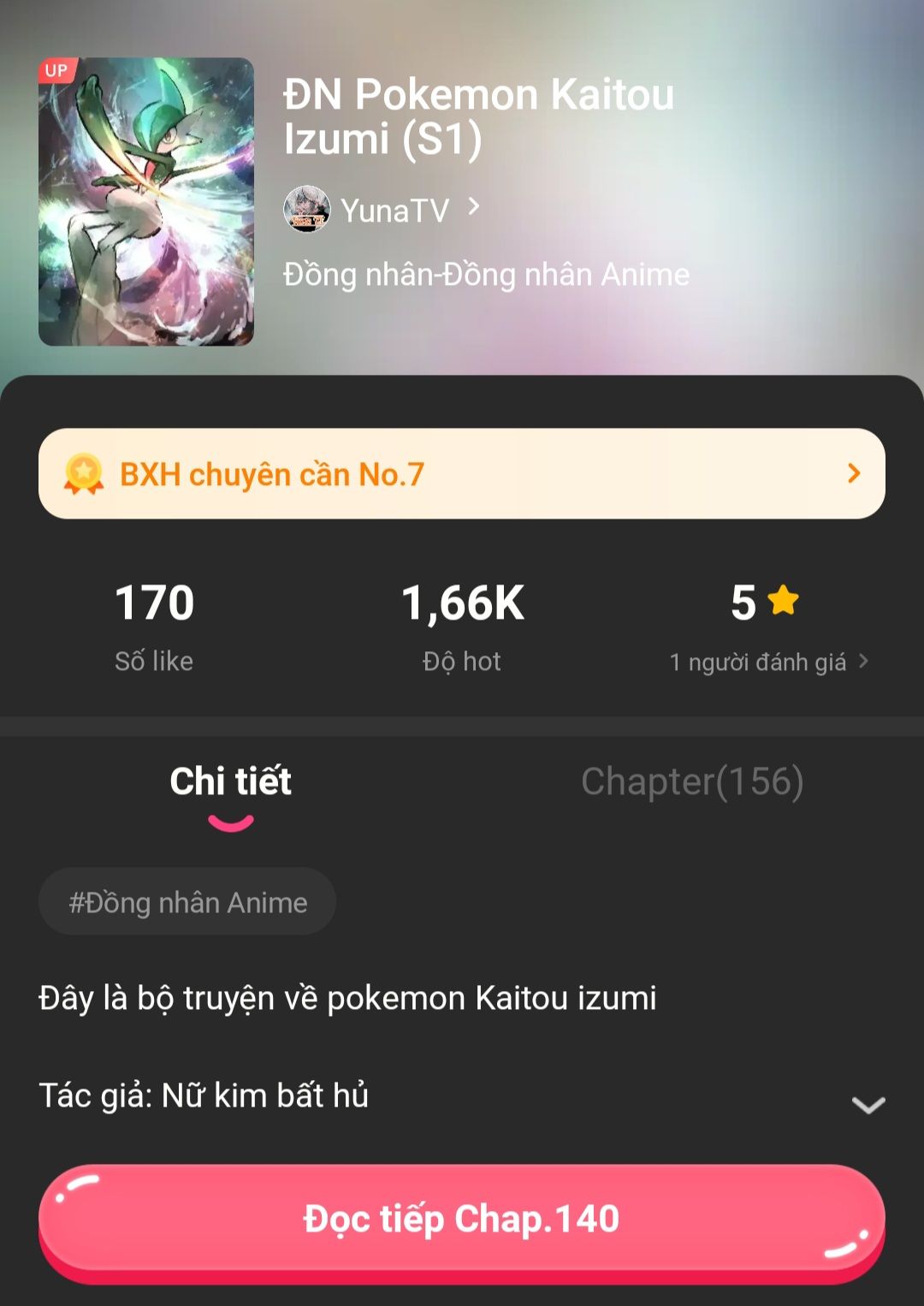
Task: Open the Pokemon Kaitou Izumi cover image
Action: pos(146,202)
